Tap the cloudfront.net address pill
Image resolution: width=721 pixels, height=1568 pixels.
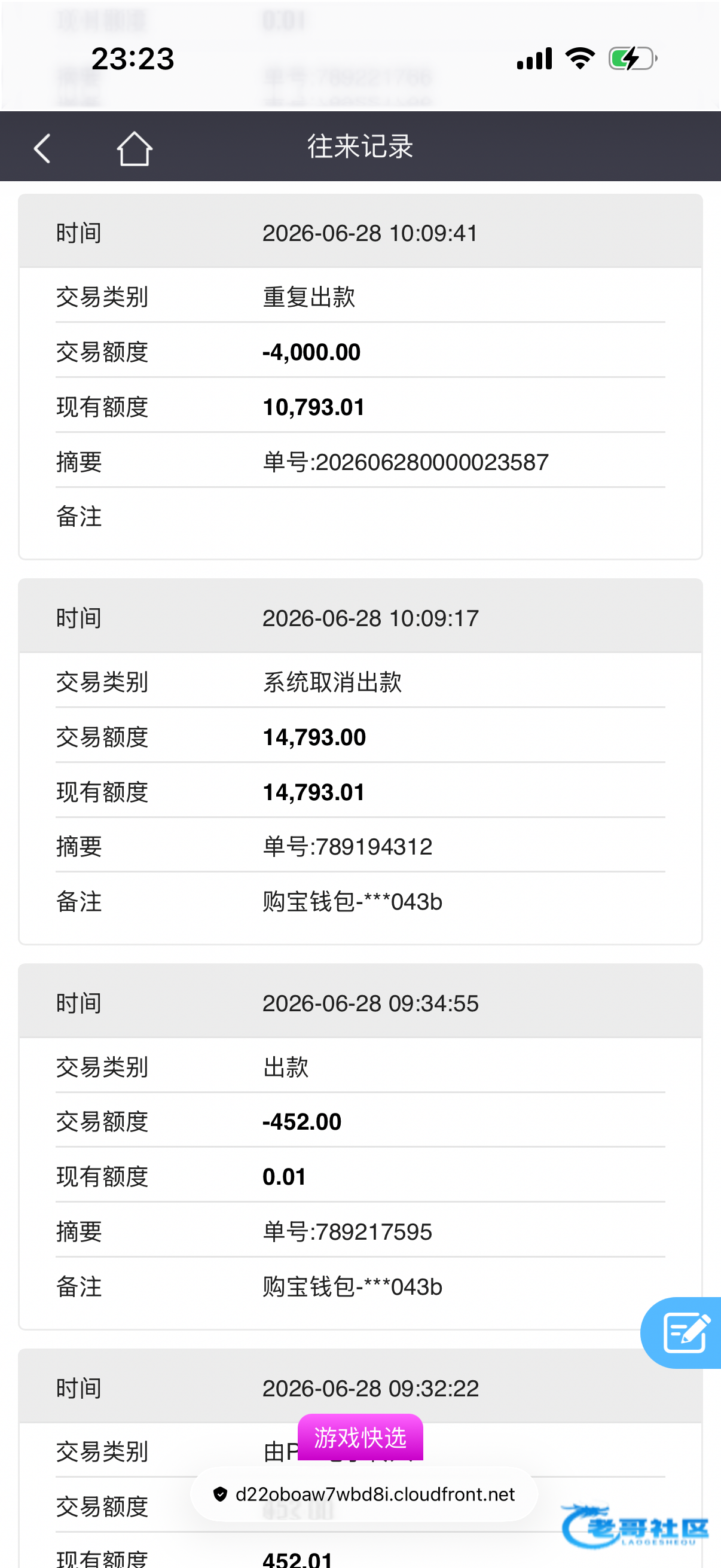tap(364, 1494)
